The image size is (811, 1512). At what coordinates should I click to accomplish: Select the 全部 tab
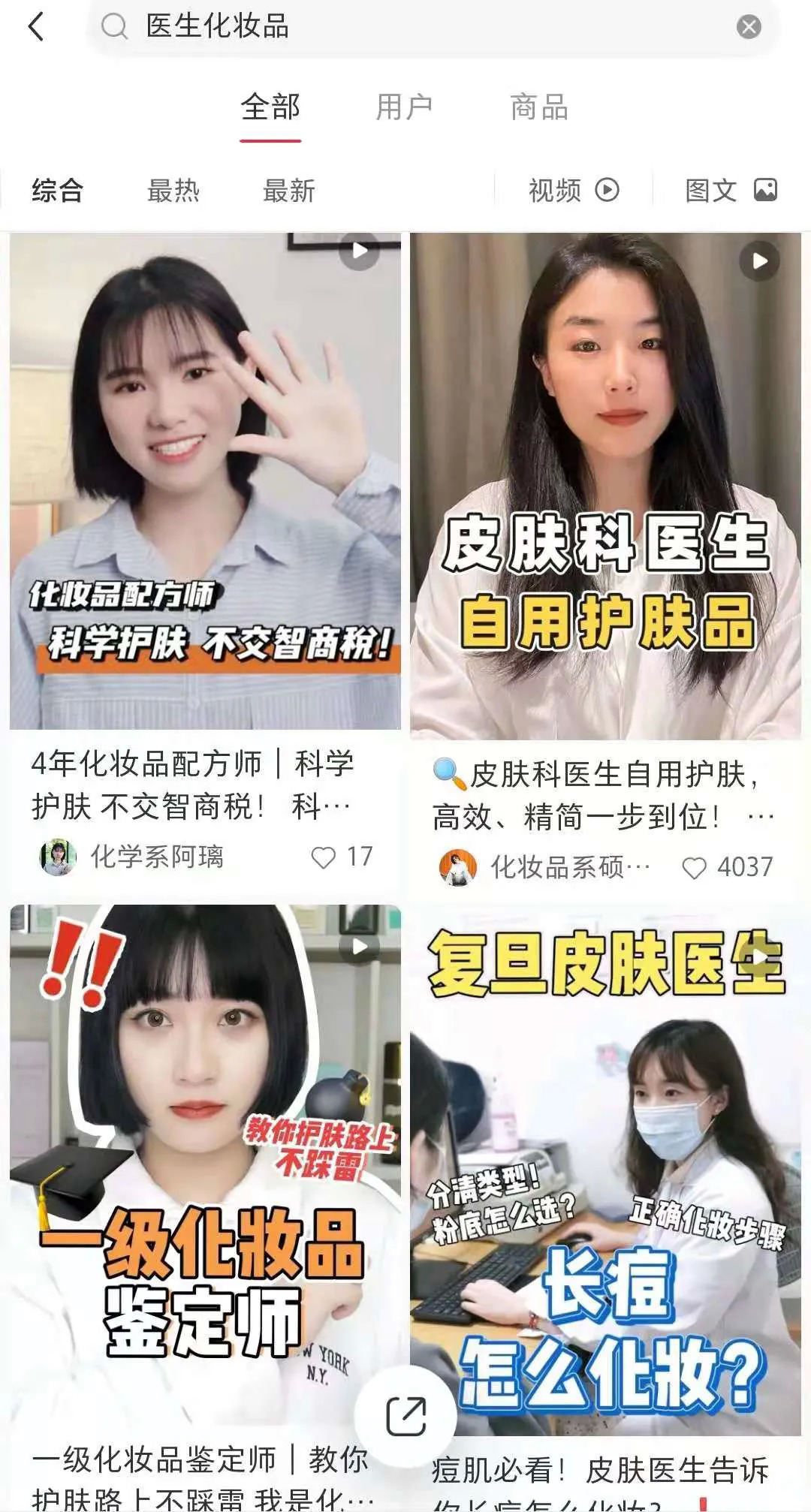coord(270,107)
